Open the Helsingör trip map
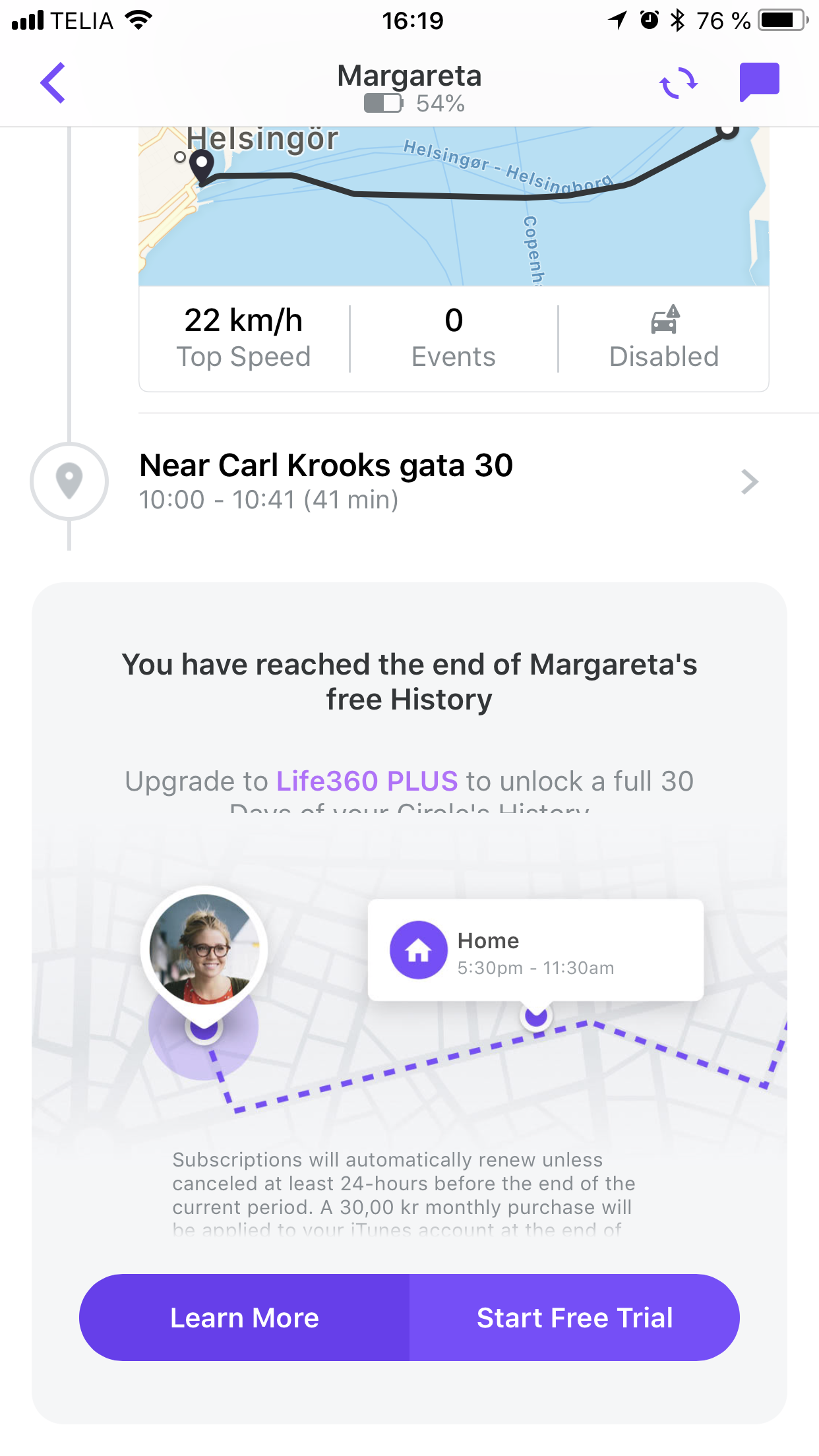This screenshot has width=819, height=1456. pyautogui.click(x=453, y=207)
